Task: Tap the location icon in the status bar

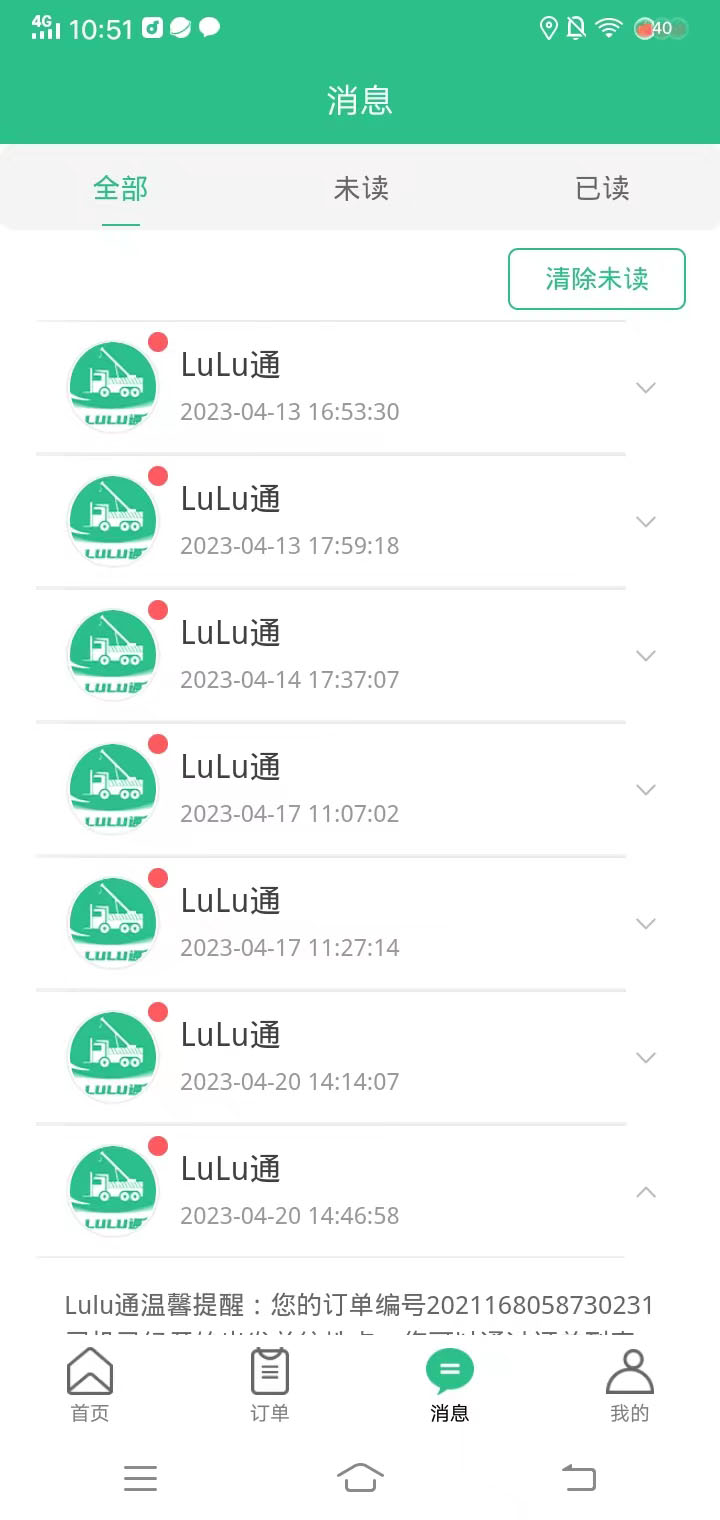Action: pos(548,28)
